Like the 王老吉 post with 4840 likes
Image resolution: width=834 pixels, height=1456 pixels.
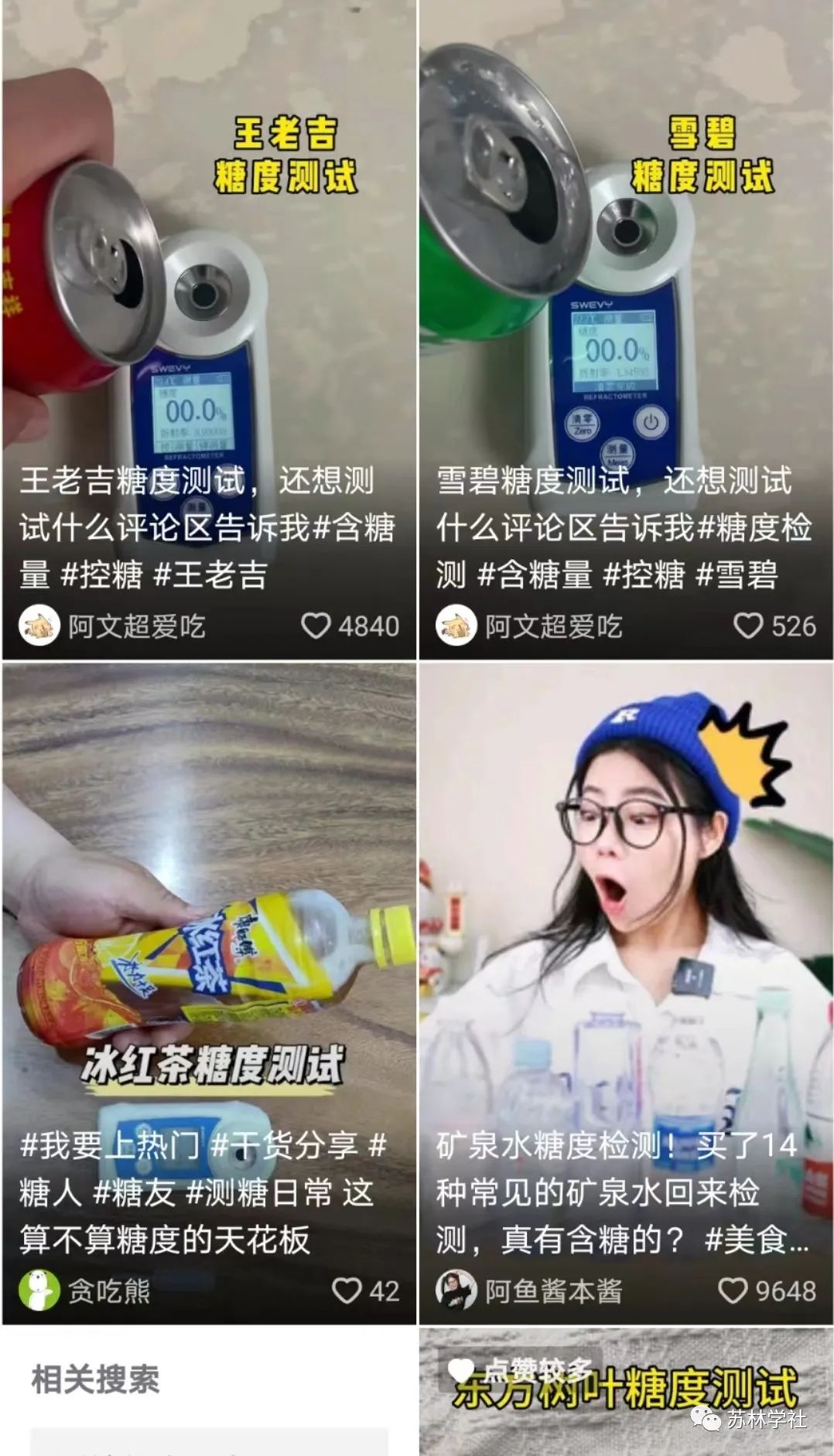click(x=316, y=626)
